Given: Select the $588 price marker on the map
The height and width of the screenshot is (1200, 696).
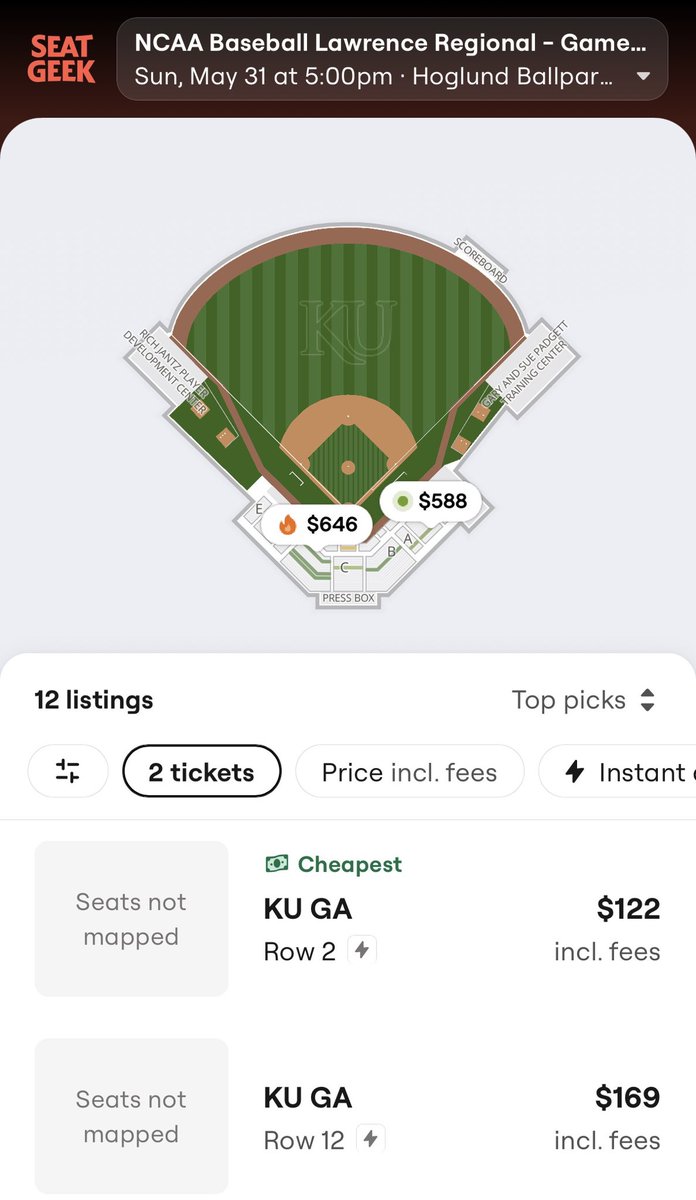Looking at the screenshot, I should (431, 501).
